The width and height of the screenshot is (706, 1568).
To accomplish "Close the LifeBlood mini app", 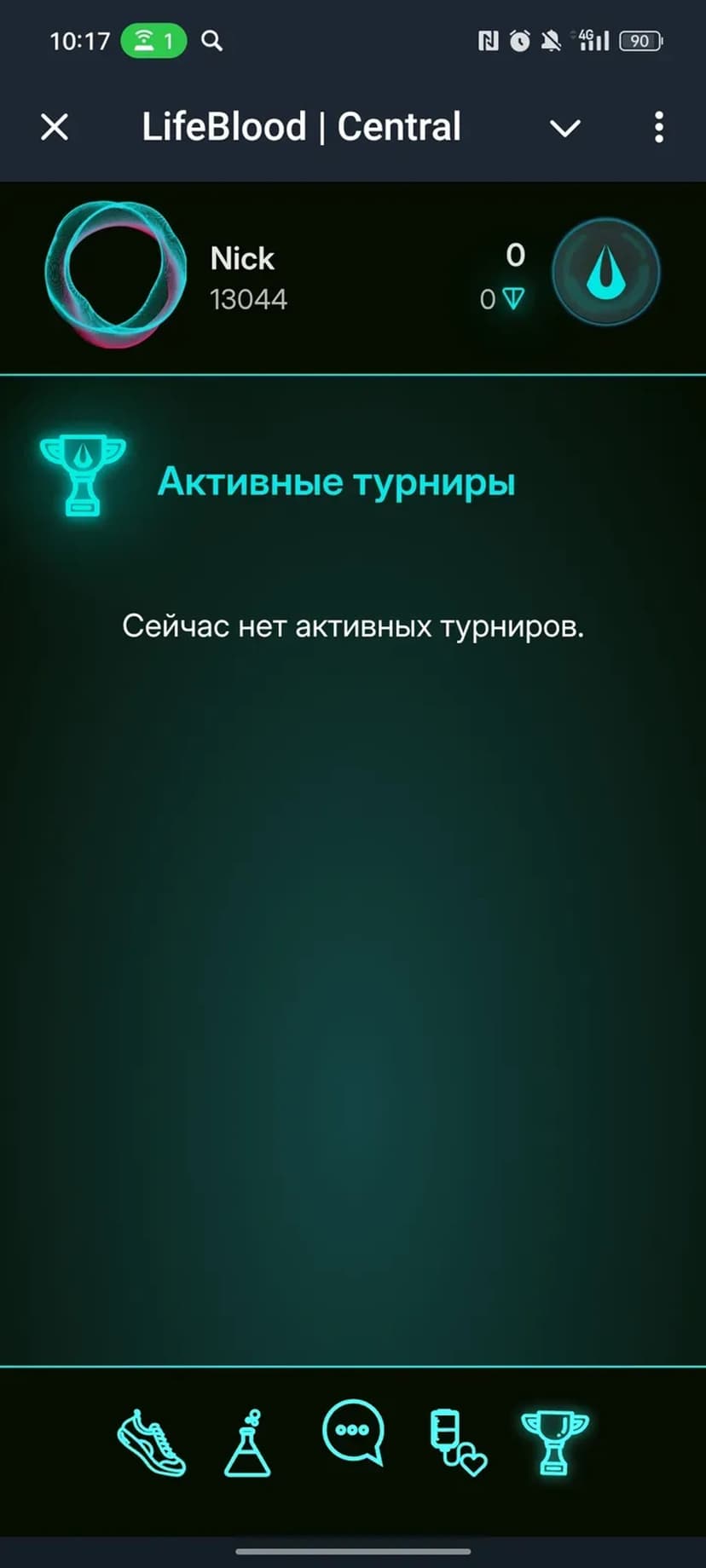I will point(55,128).
